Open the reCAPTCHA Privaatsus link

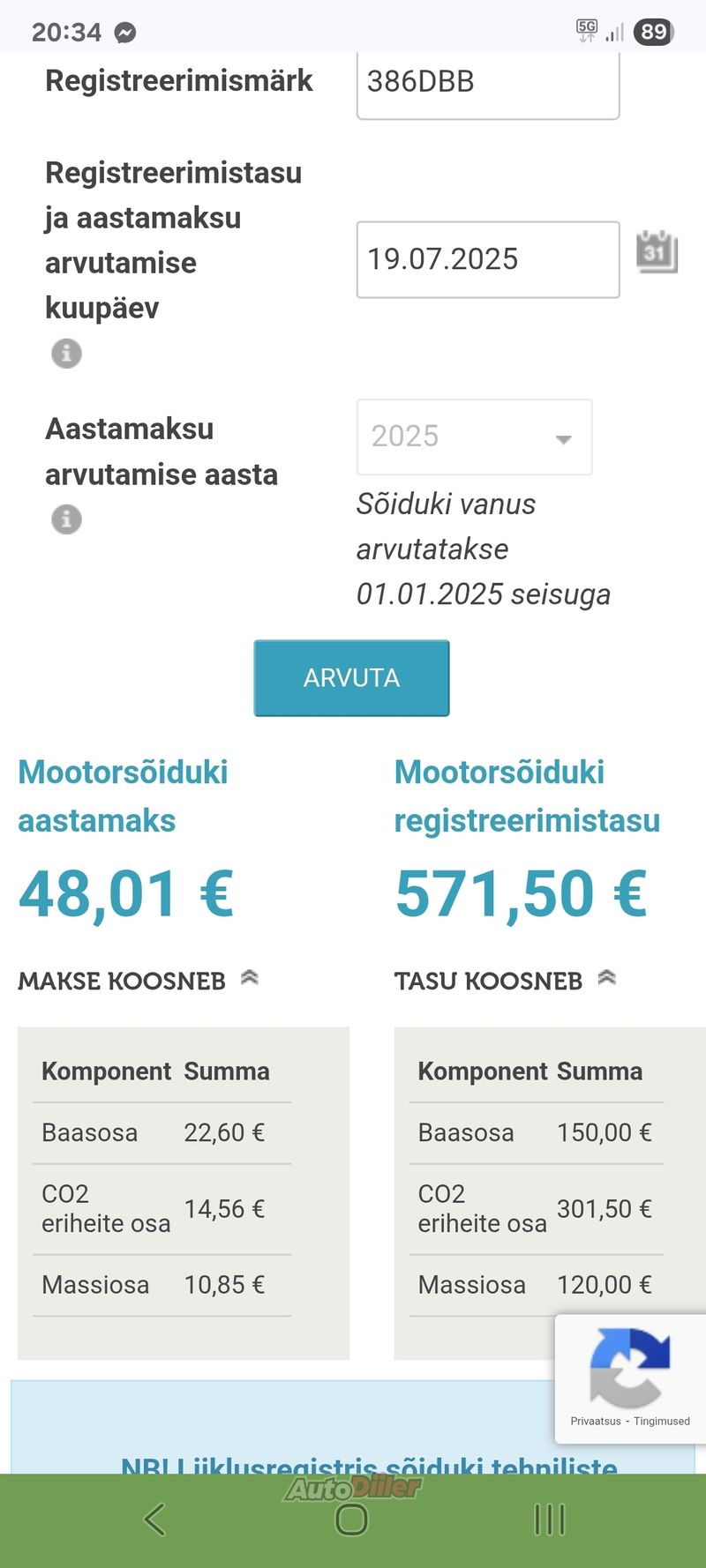point(596,1421)
